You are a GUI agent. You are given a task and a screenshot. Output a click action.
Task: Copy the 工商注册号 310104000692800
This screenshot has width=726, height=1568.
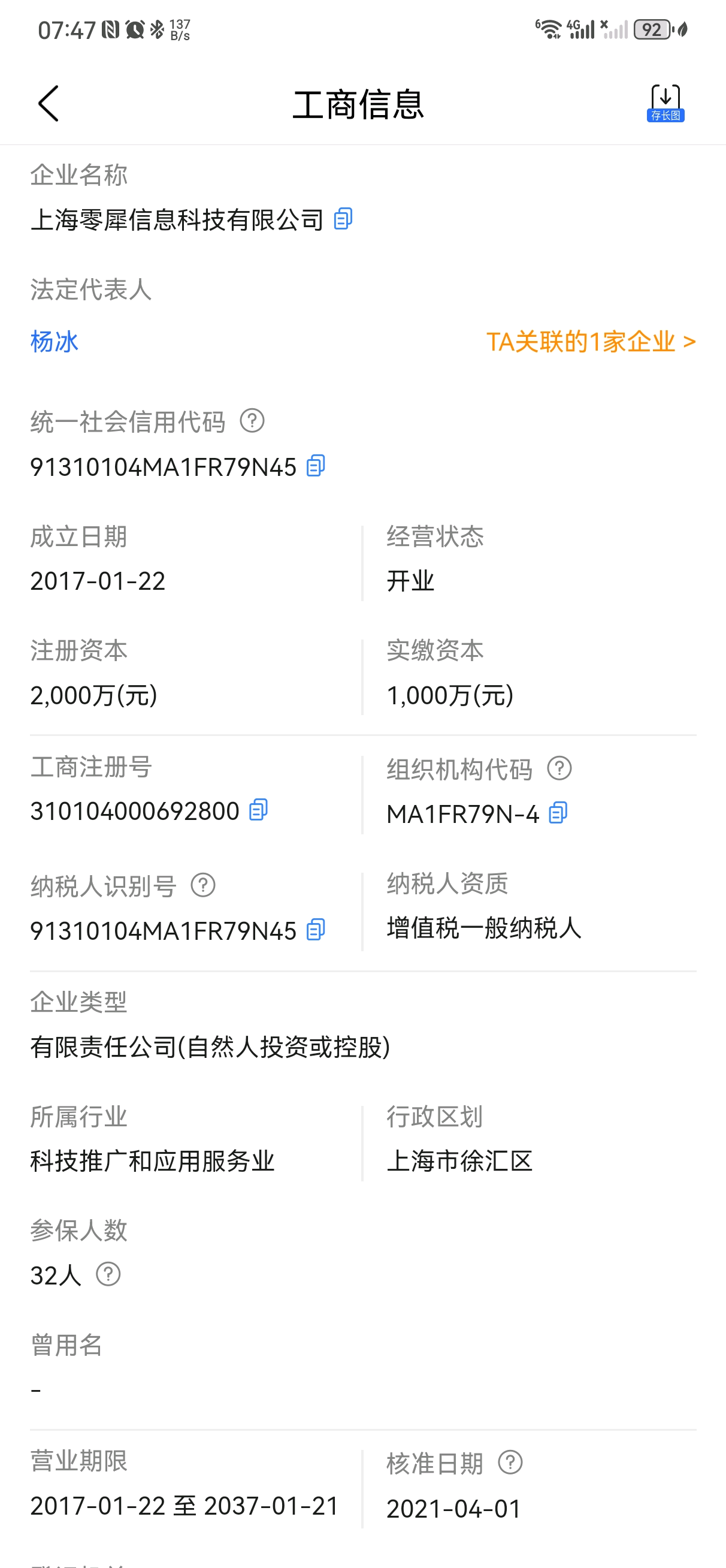[259, 810]
